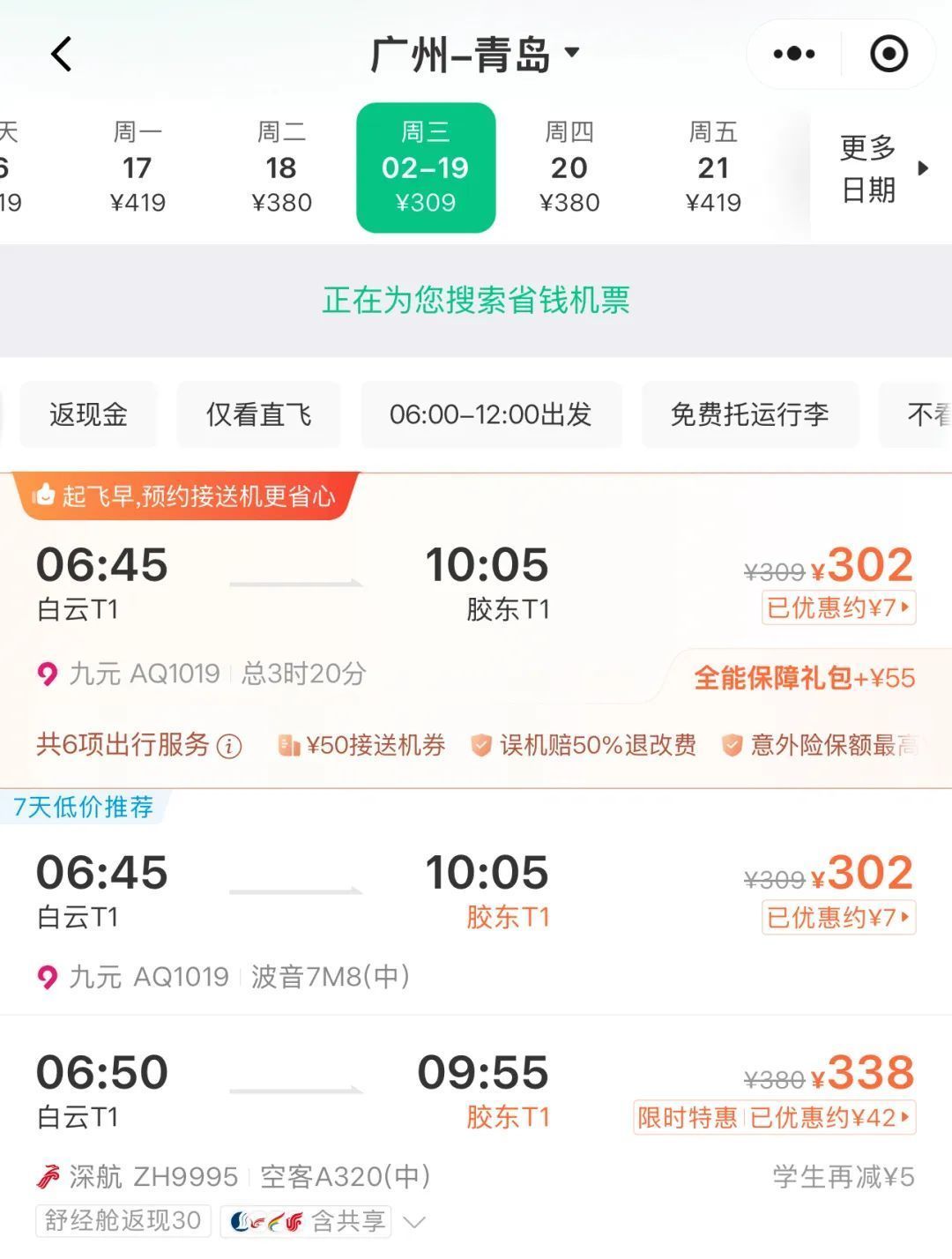The width and height of the screenshot is (952, 1259).
Task: Choose Thursday the 20th date
Action: [x=569, y=168]
